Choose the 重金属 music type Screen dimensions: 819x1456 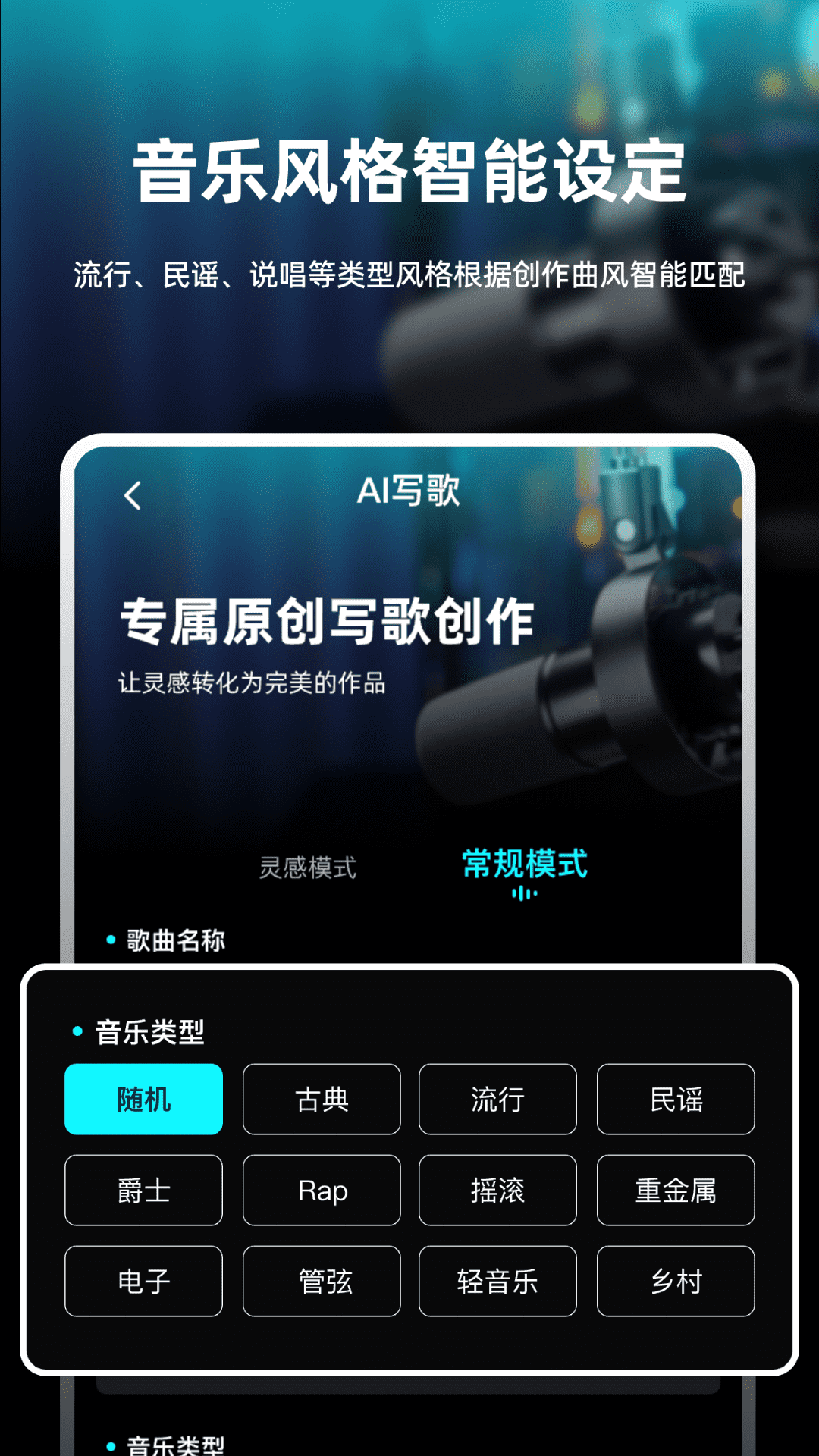click(675, 1191)
